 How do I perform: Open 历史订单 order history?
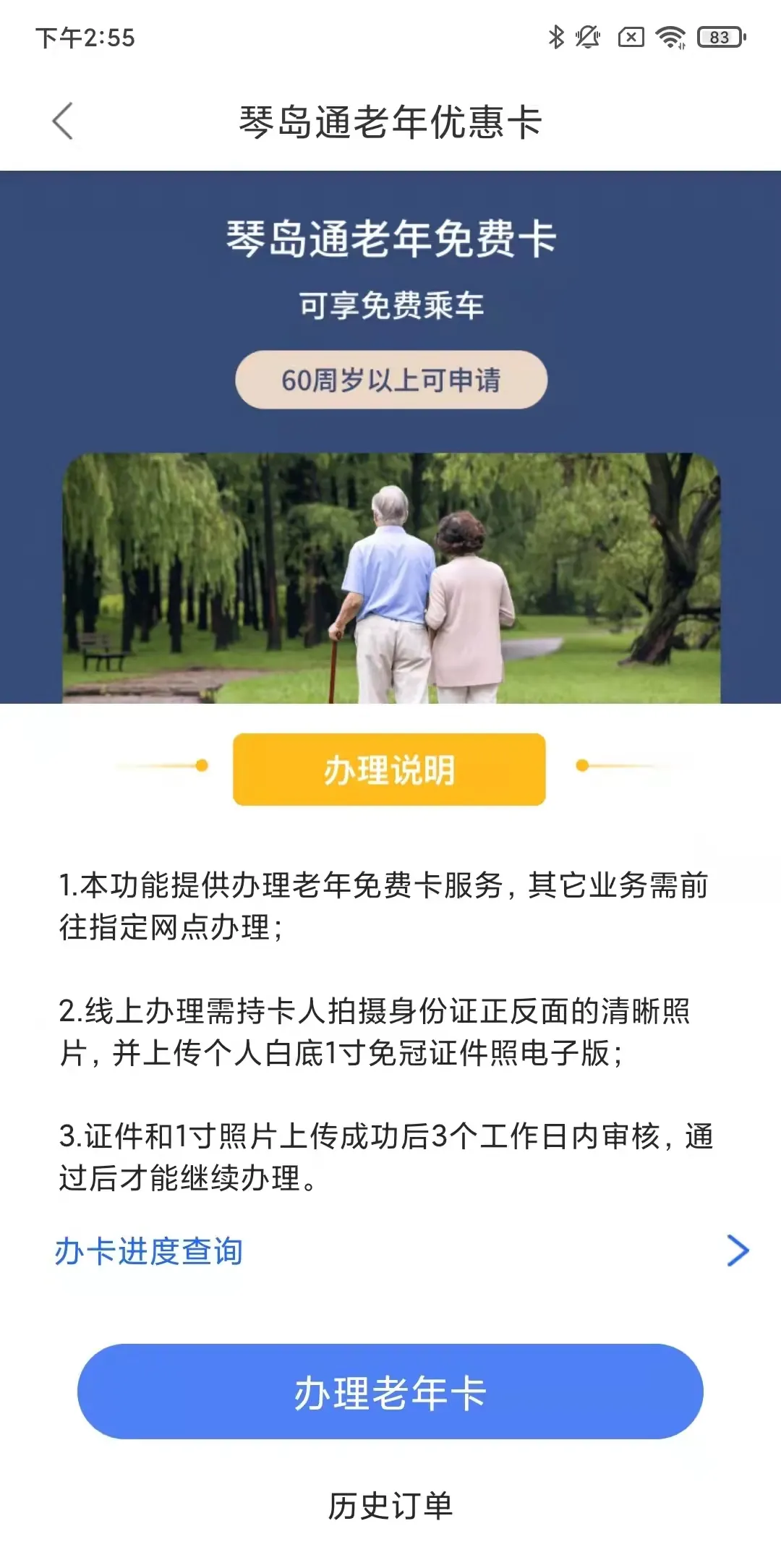(390, 1506)
